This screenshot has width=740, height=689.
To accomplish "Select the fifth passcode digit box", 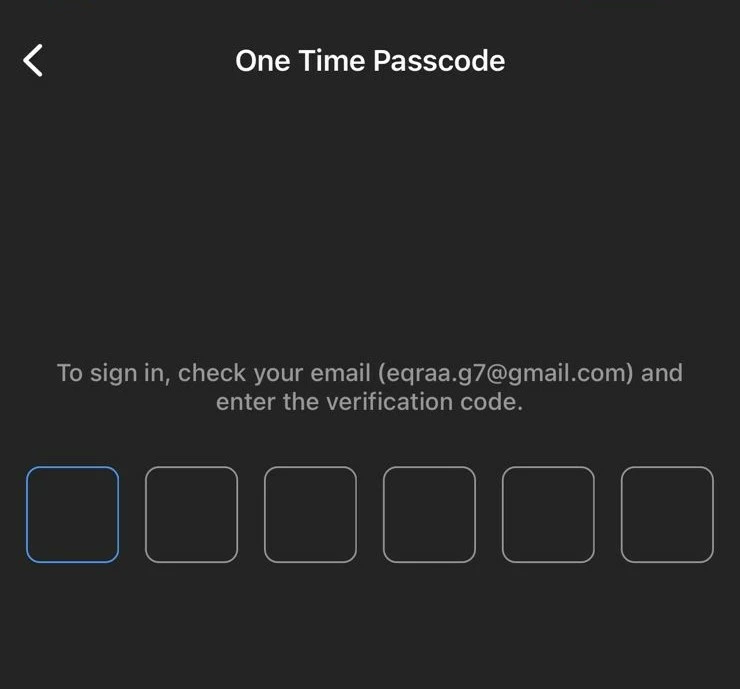I will [x=548, y=514].
